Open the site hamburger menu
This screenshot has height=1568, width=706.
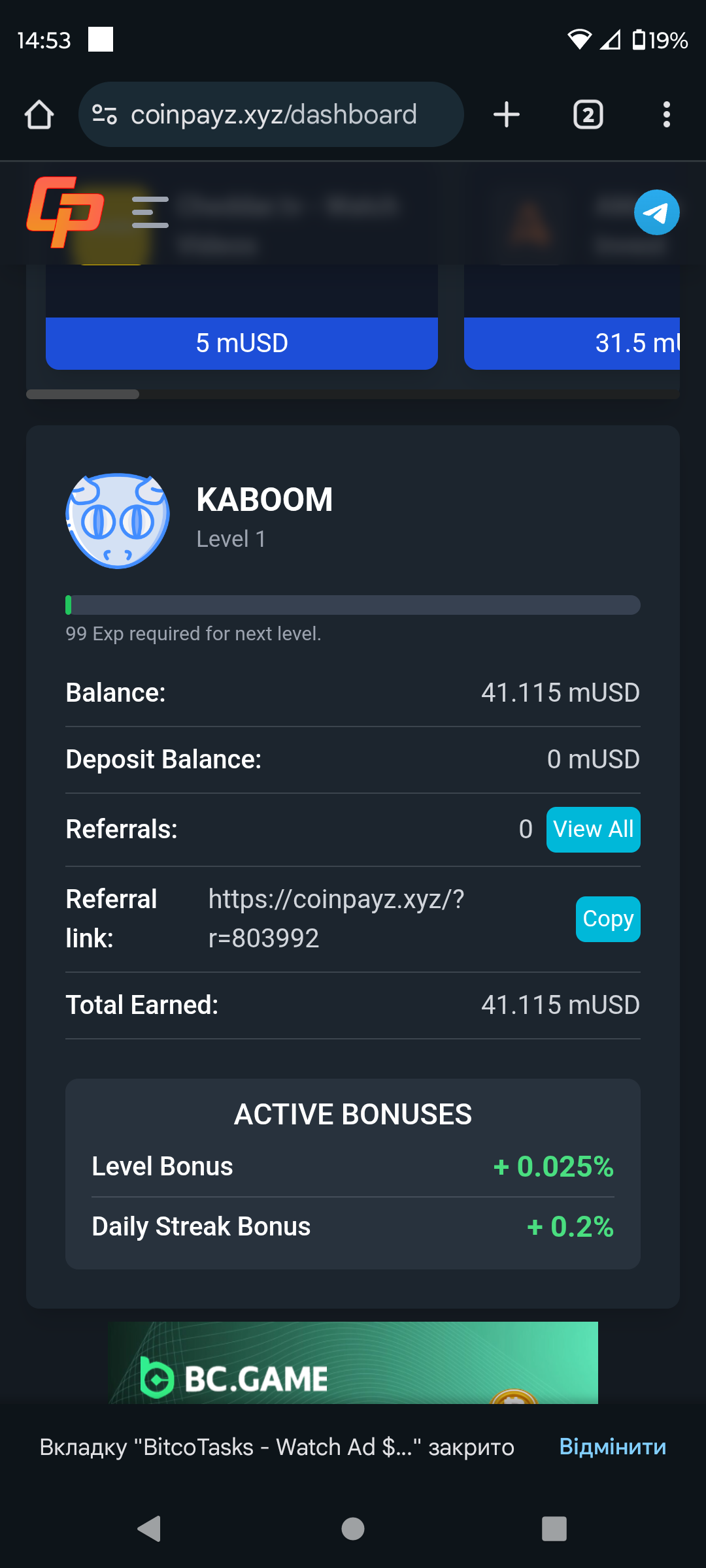click(150, 212)
